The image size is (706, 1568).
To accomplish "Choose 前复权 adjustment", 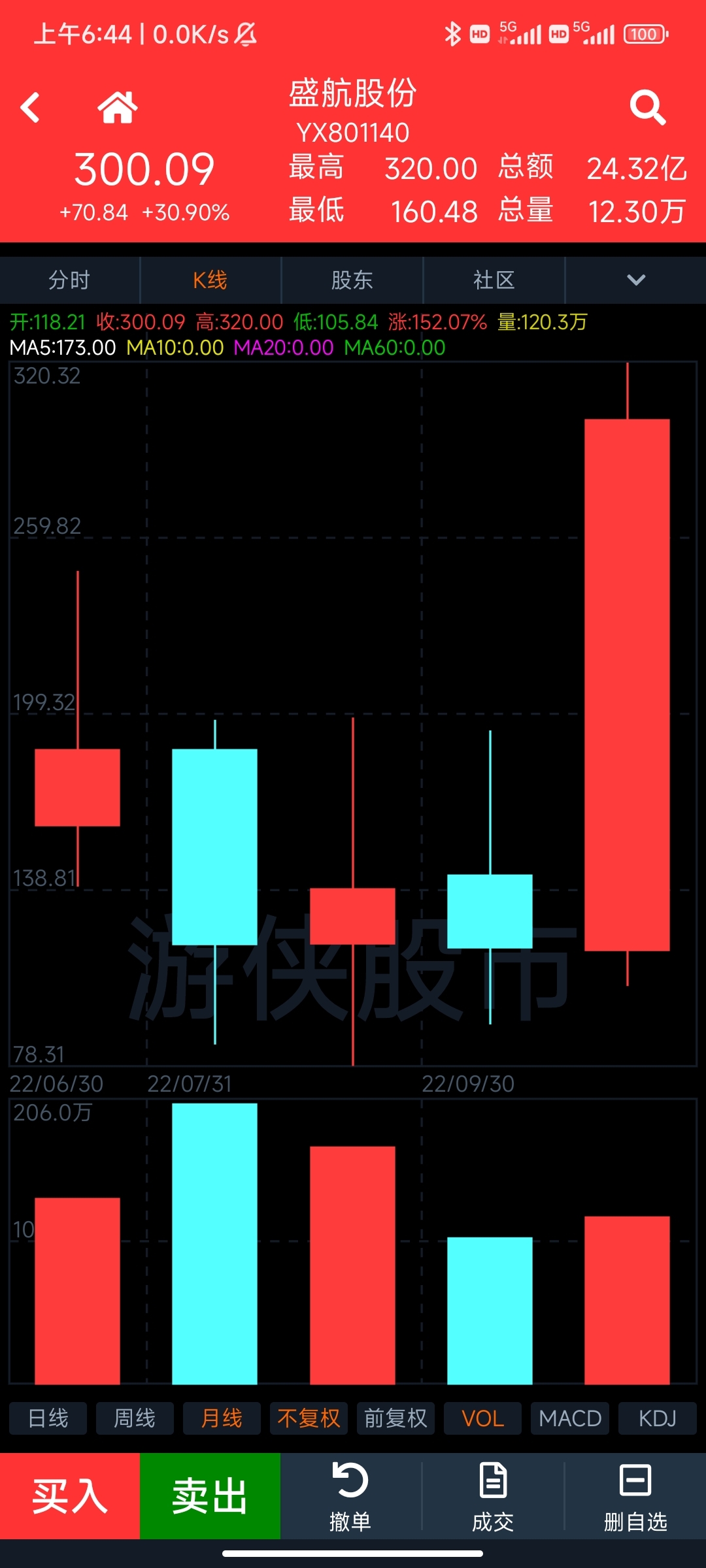I will click(395, 1418).
